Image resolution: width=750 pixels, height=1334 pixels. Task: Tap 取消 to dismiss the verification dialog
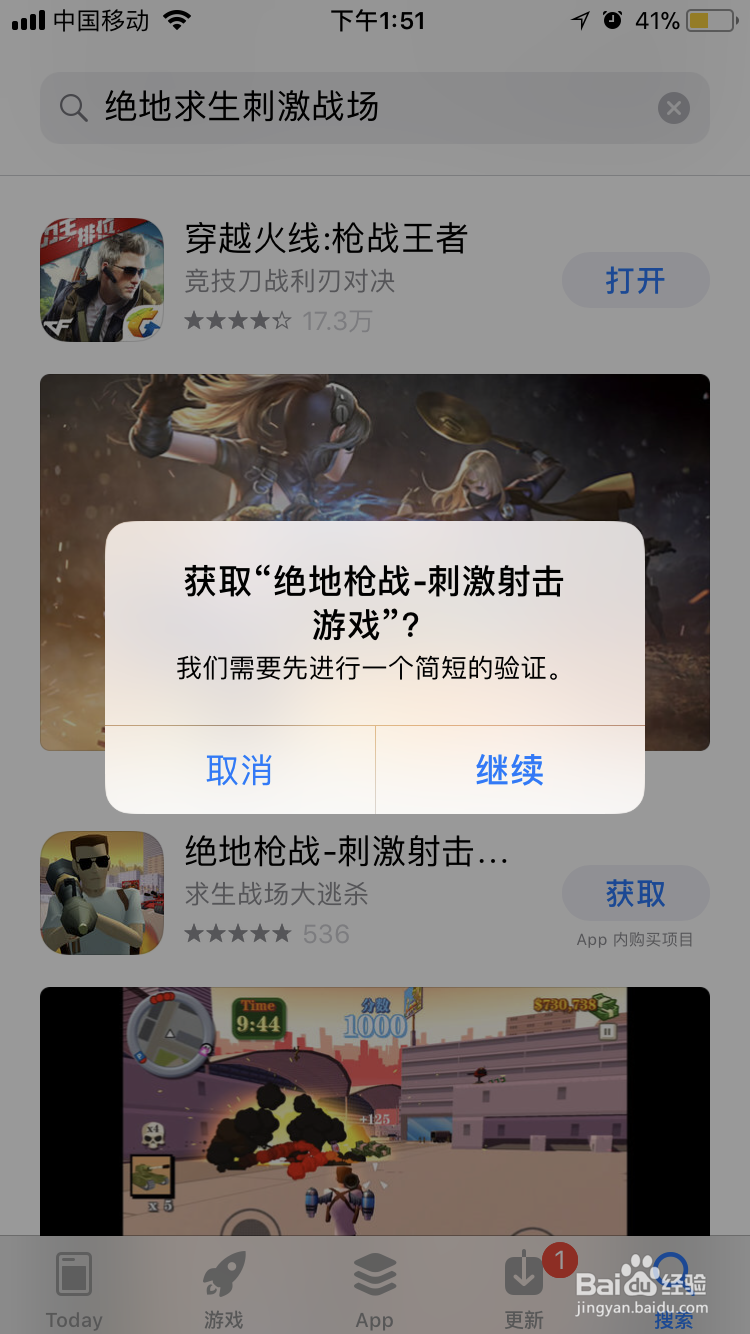point(239,770)
